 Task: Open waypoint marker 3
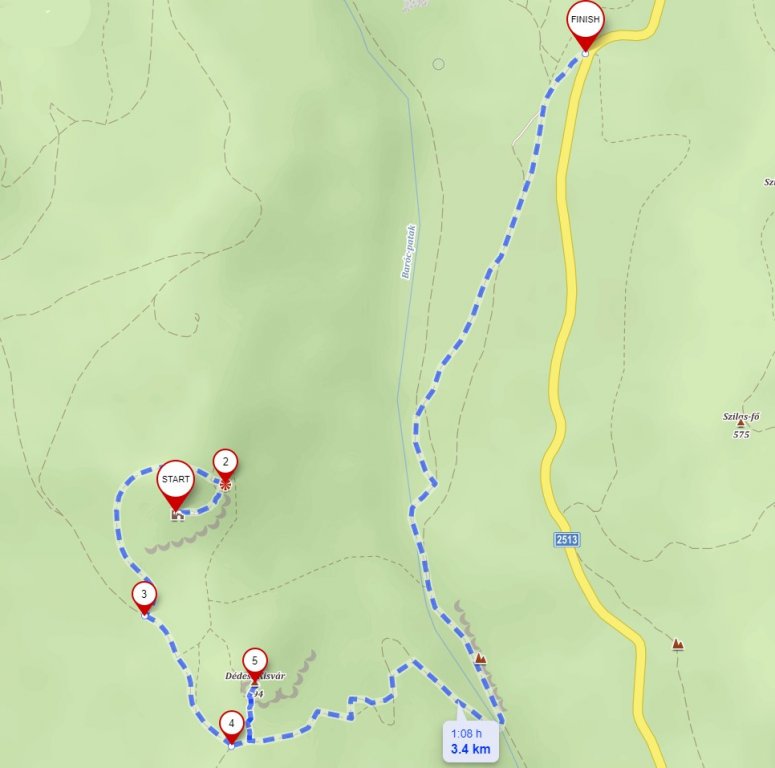tap(145, 595)
